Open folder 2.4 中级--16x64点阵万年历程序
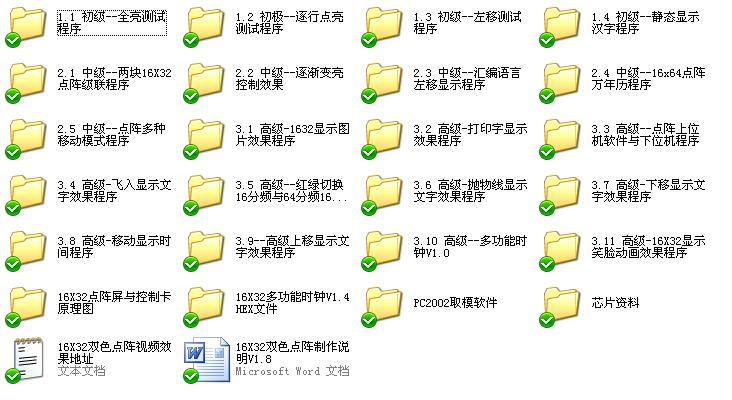 [563, 82]
